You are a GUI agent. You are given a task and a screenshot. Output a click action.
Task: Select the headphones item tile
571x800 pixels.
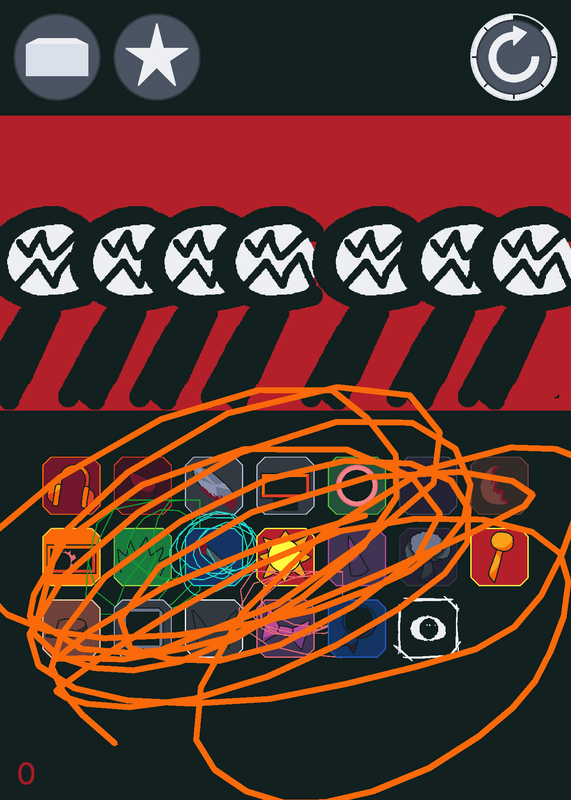[x=71, y=486]
